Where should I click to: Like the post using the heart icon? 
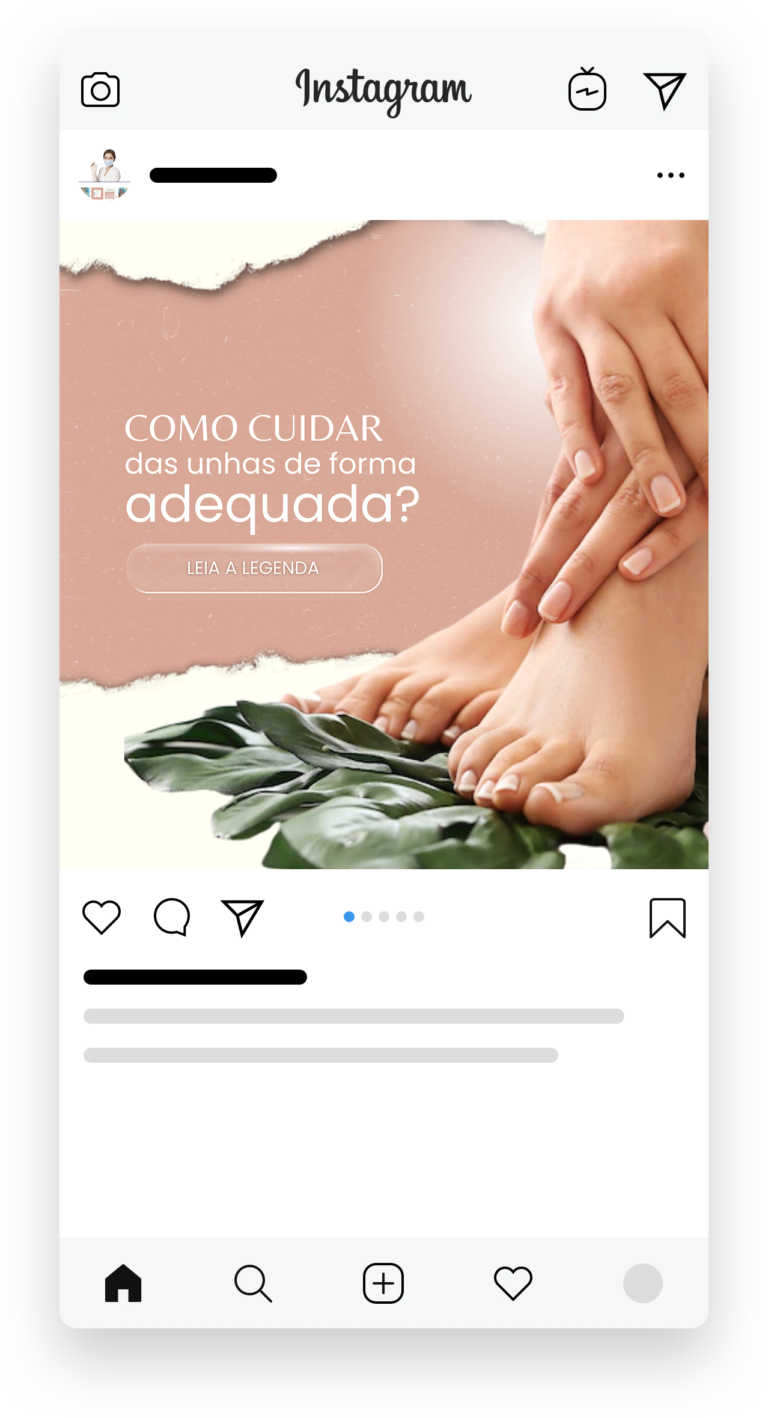point(100,916)
